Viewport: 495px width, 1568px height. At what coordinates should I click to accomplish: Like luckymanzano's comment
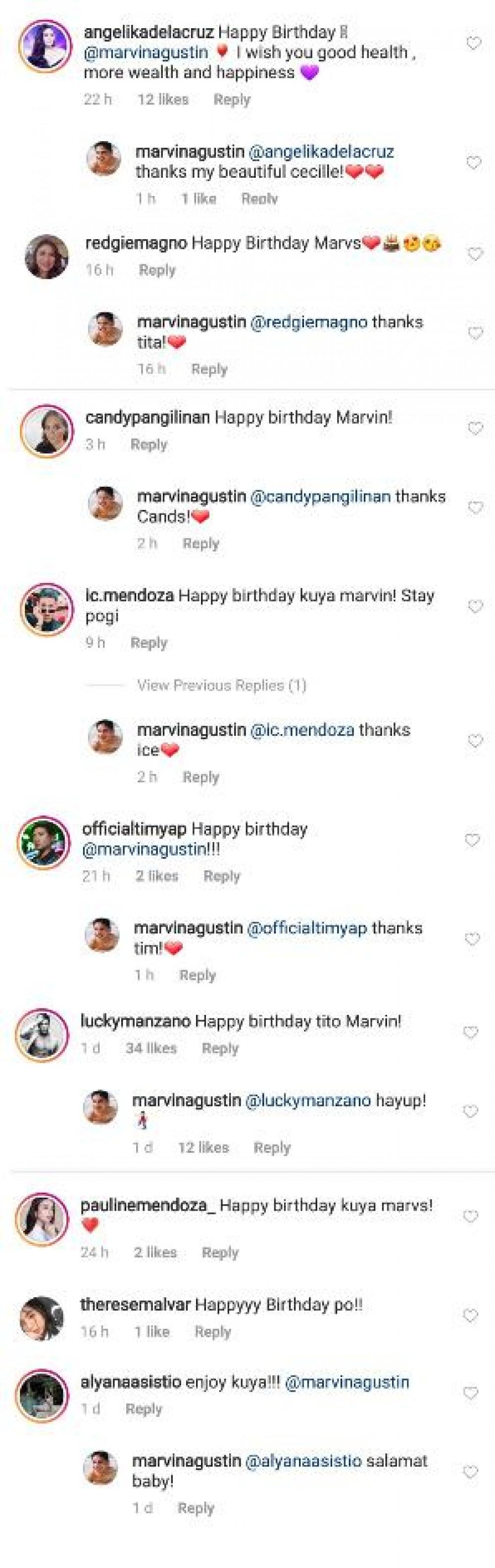pyautogui.click(x=471, y=1032)
